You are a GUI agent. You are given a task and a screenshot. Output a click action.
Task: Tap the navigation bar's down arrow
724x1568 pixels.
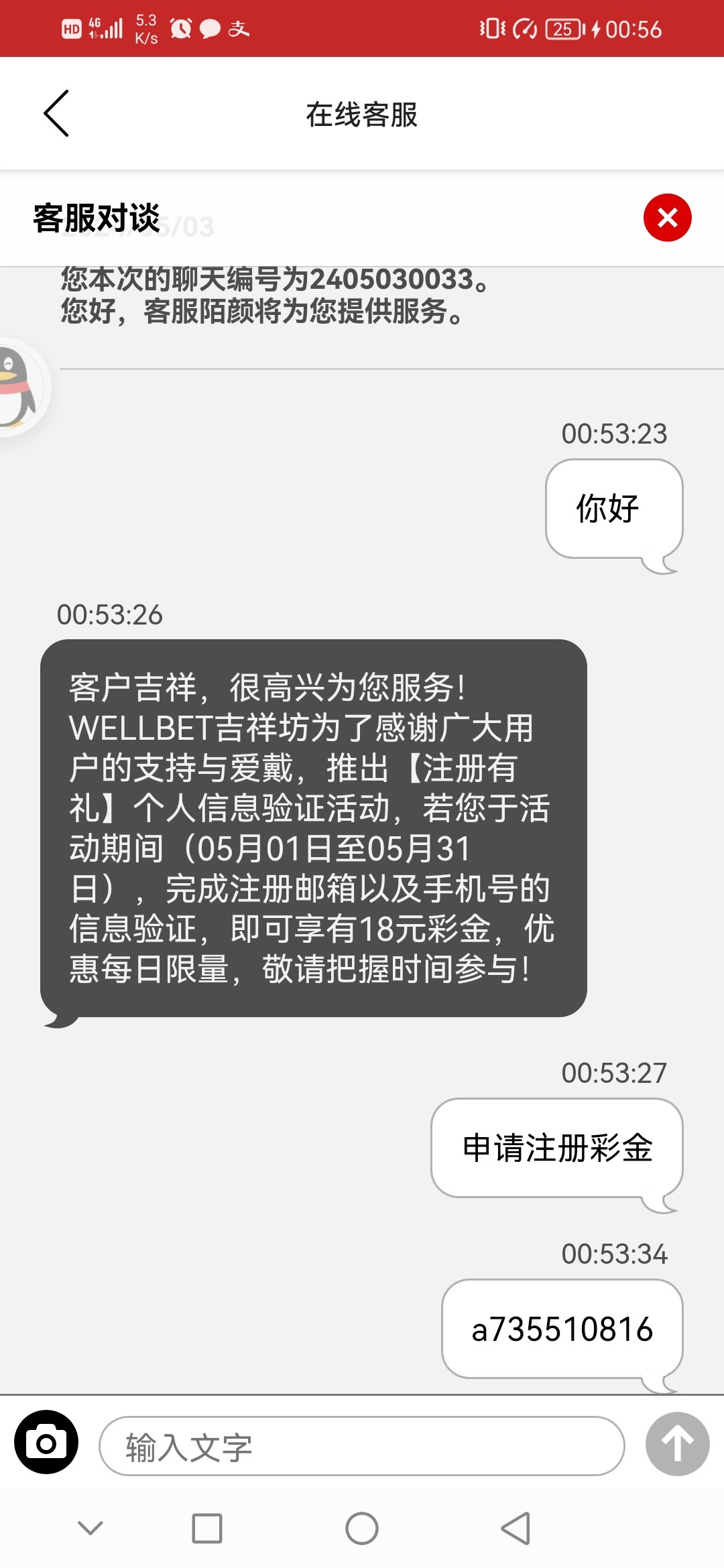click(90, 1528)
